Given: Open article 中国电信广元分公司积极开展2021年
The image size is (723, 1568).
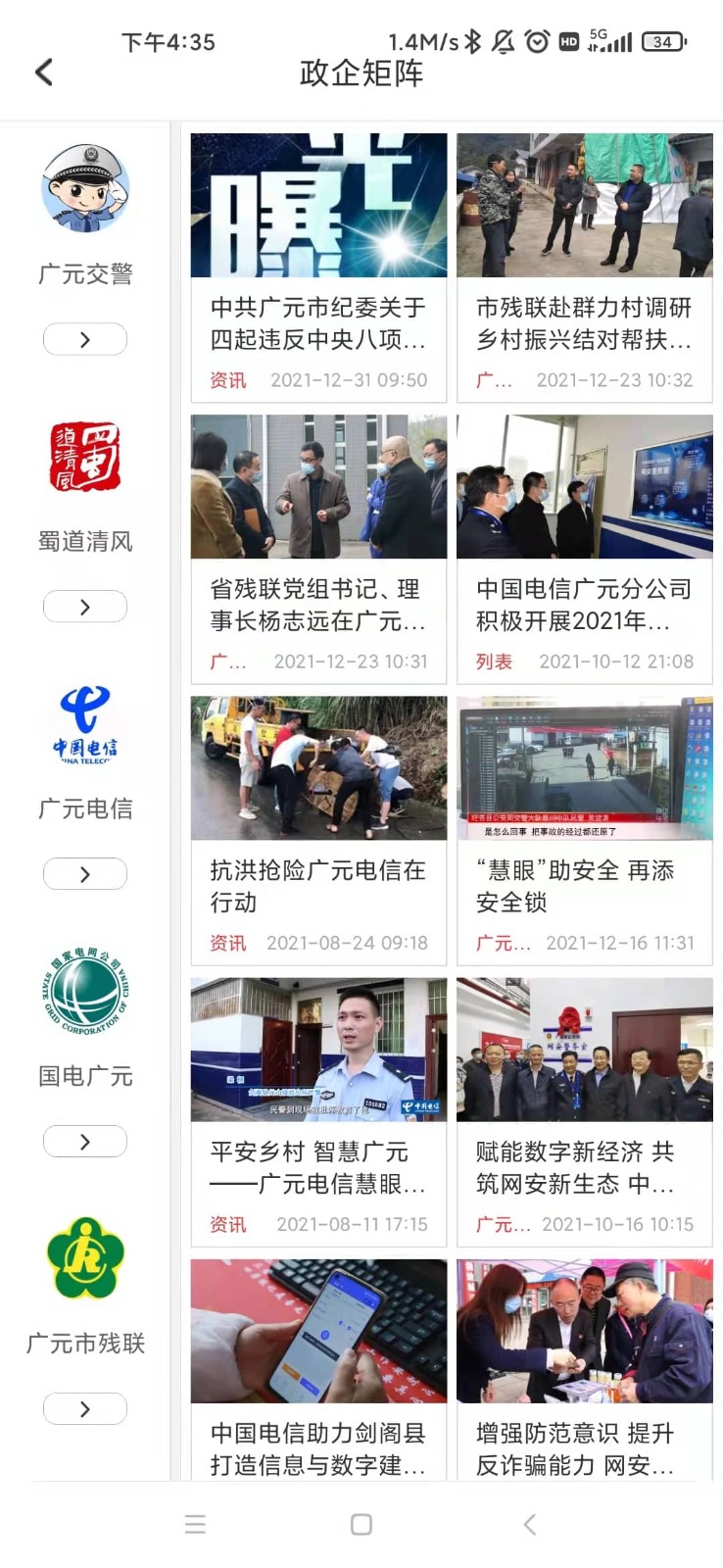Looking at the screenshot, I should click(x=585, y=604).
